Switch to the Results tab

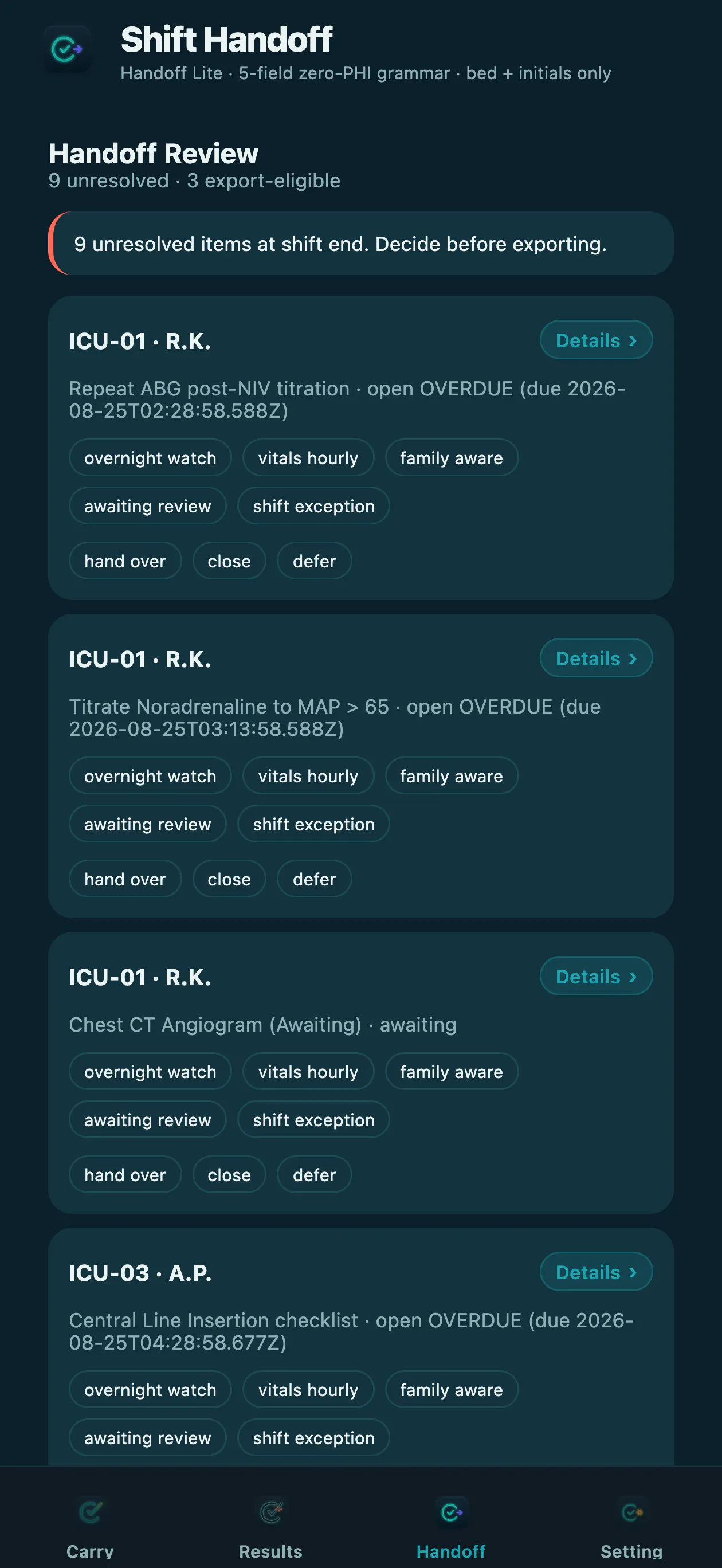point(271,1528)
